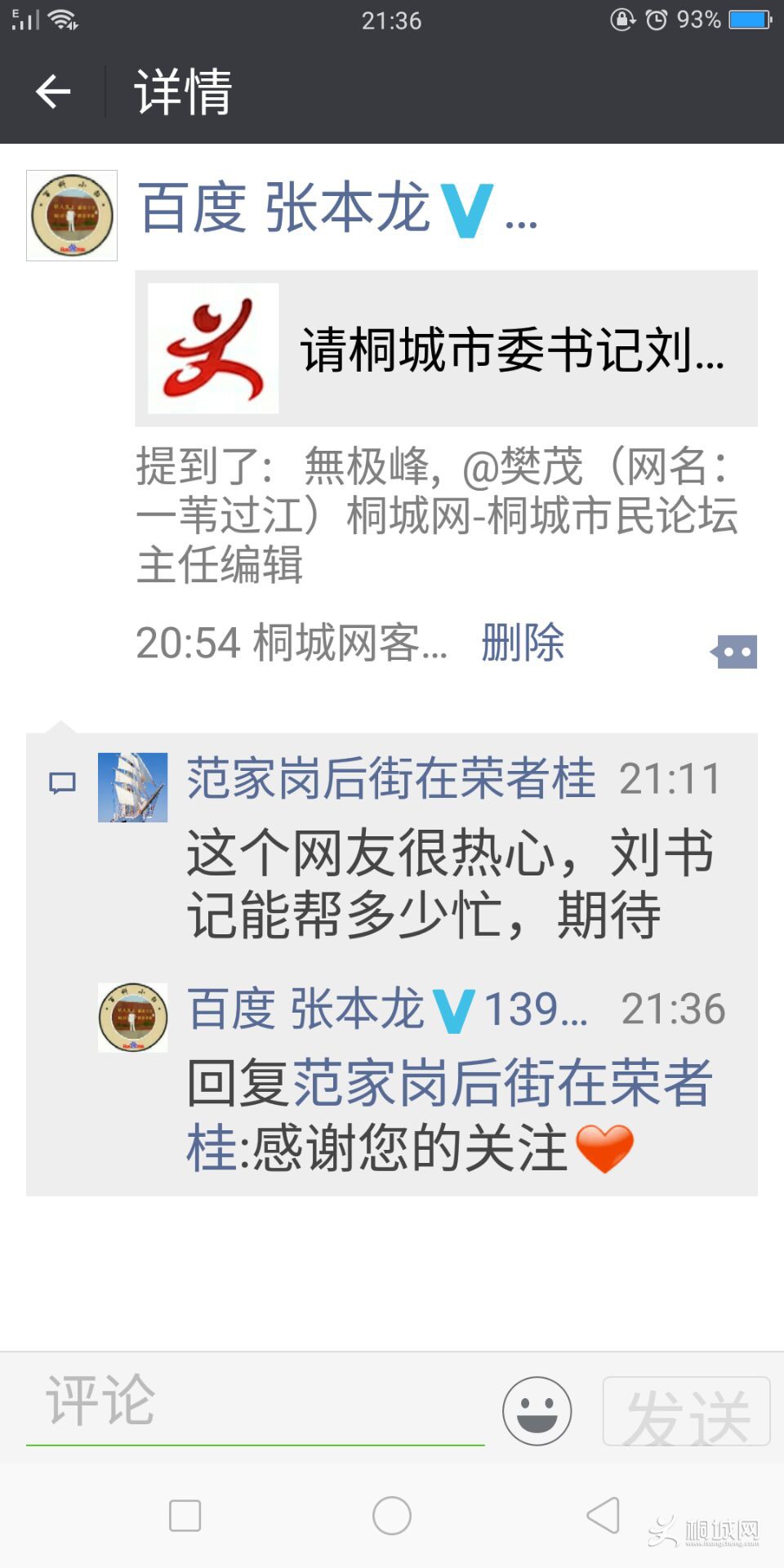This screenshot has height=1568, width=784.
Task: Open recent apps via square button
Action: 185,1516
